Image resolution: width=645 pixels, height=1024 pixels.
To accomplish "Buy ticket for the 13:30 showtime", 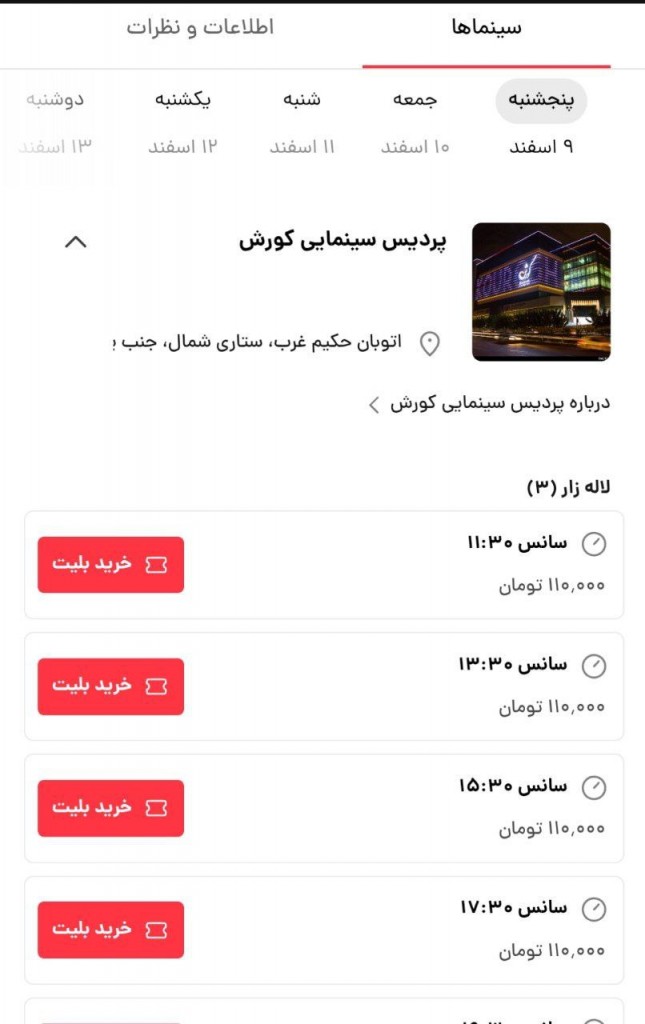I will click(111, 686).
